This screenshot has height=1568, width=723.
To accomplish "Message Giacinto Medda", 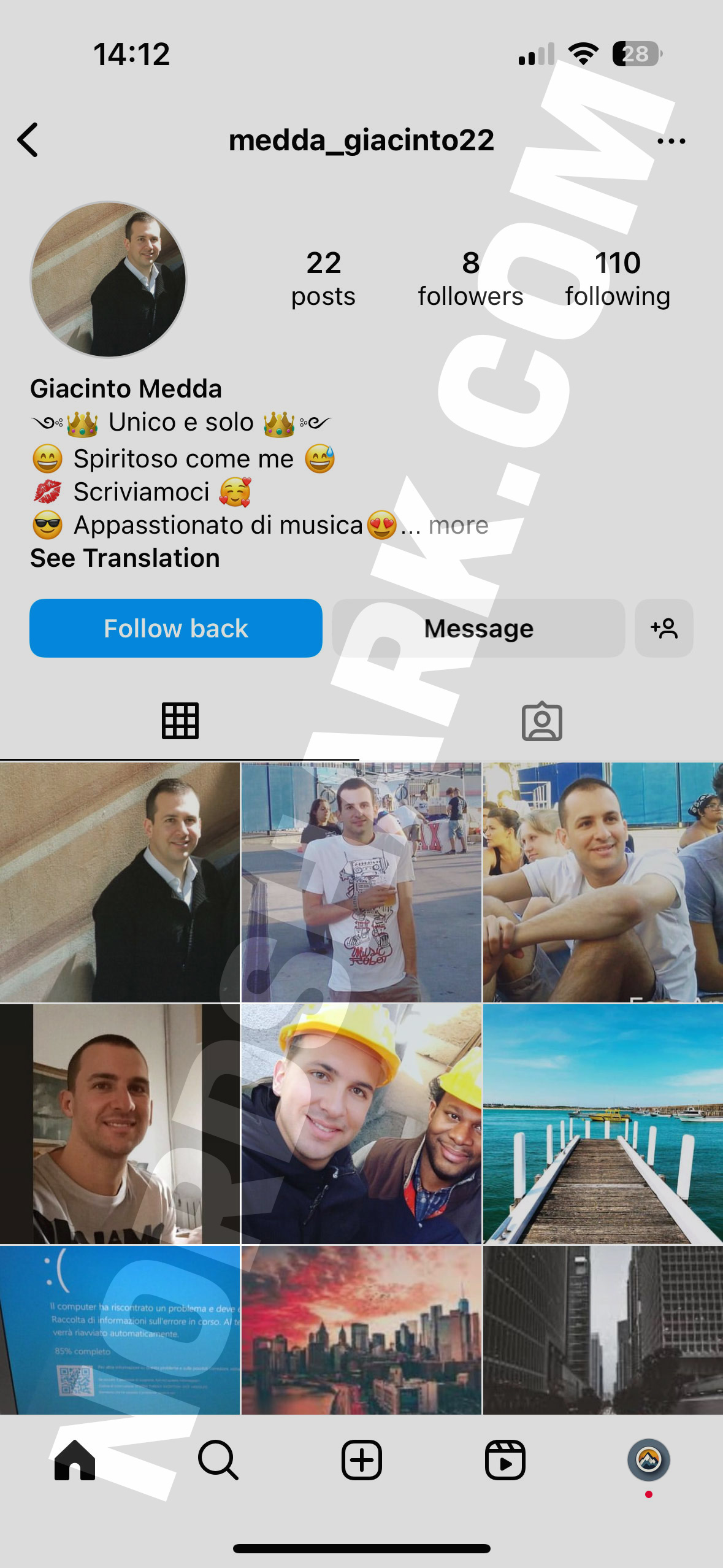I will pos(478,628).
